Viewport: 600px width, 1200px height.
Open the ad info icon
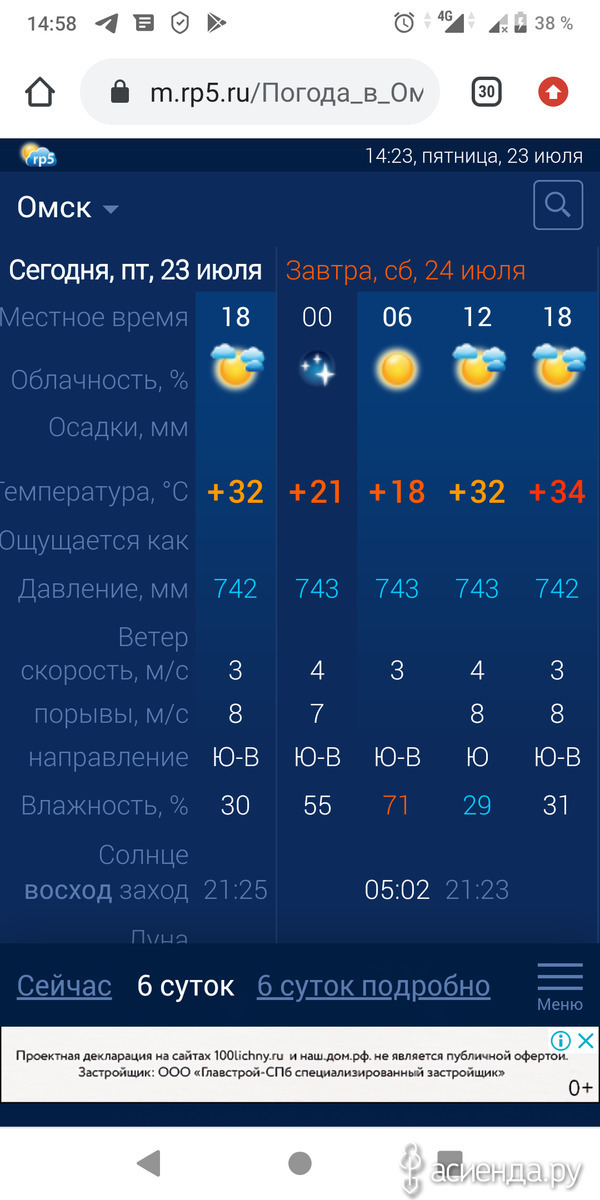point(561,1041)
